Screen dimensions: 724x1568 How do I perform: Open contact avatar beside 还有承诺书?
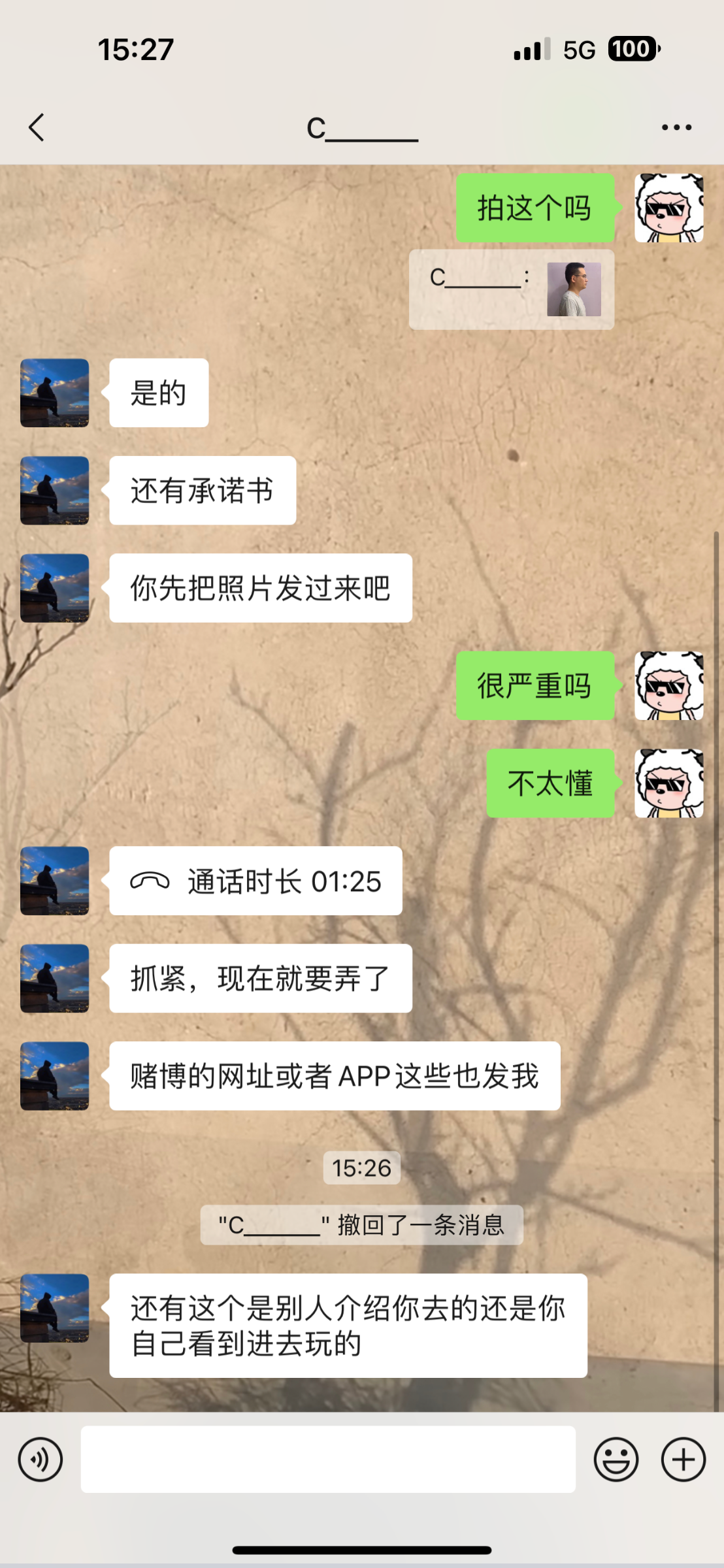pos(54,490)
